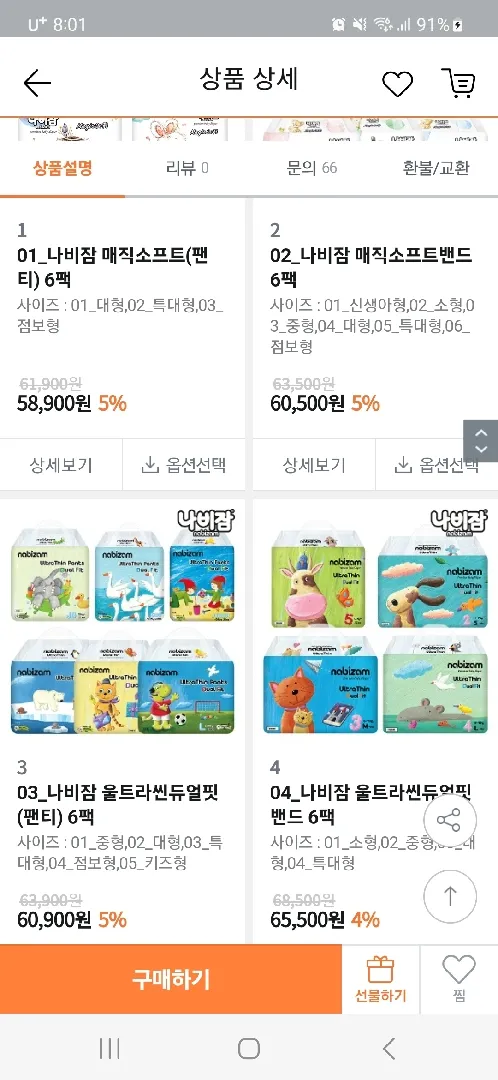Tap 옵션선택 for 01_나비잠 매직소프트(팬티)
The height and width of the screenshot is (1080, 498).
click(x=184, y=465)
